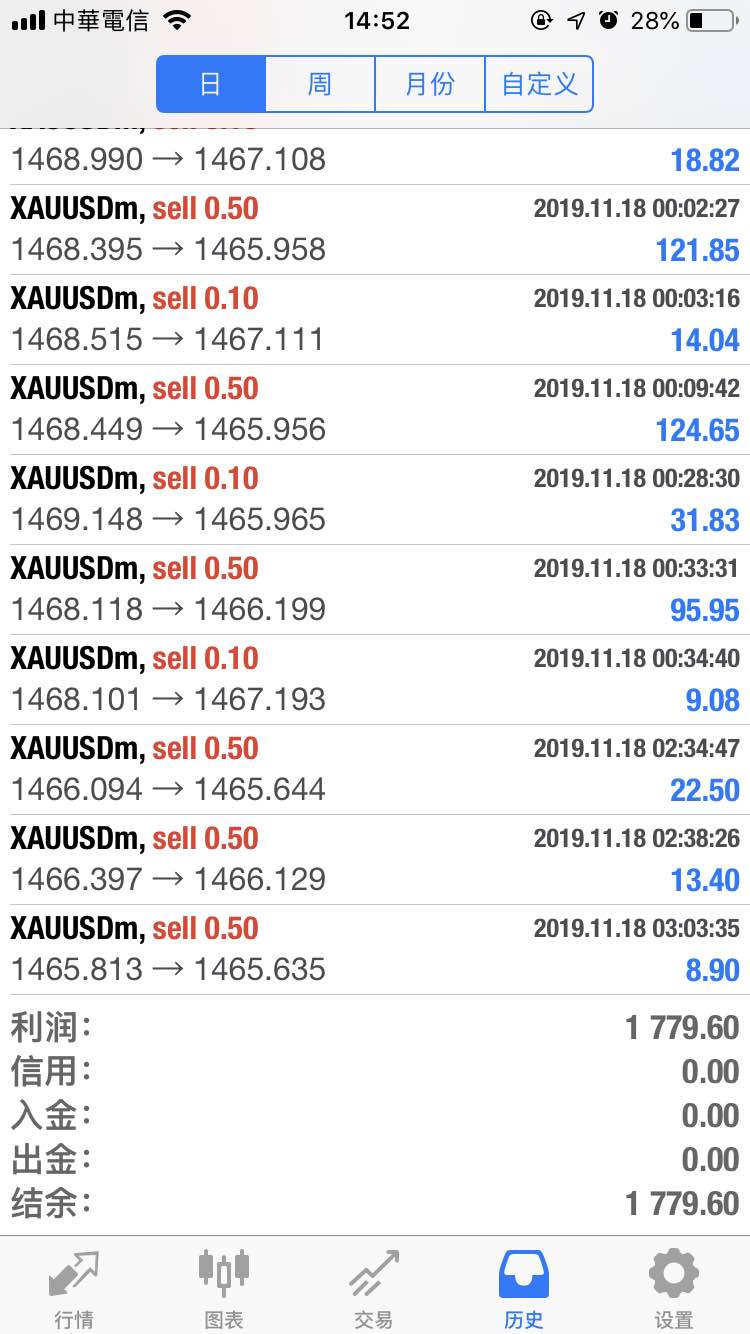
Task: Open the 历史 history tab
Action: click(x=524, y=1289)
